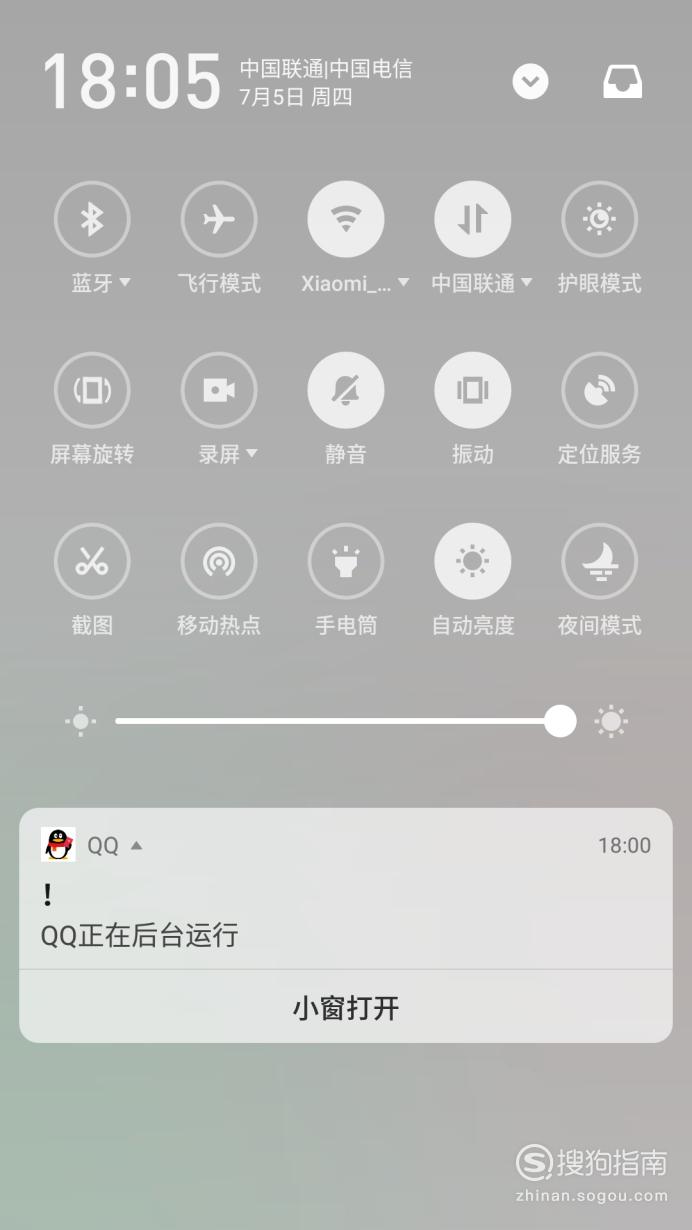Toggle silent mode (静音)
The image size is (692, 1230).
coord(346,390)
